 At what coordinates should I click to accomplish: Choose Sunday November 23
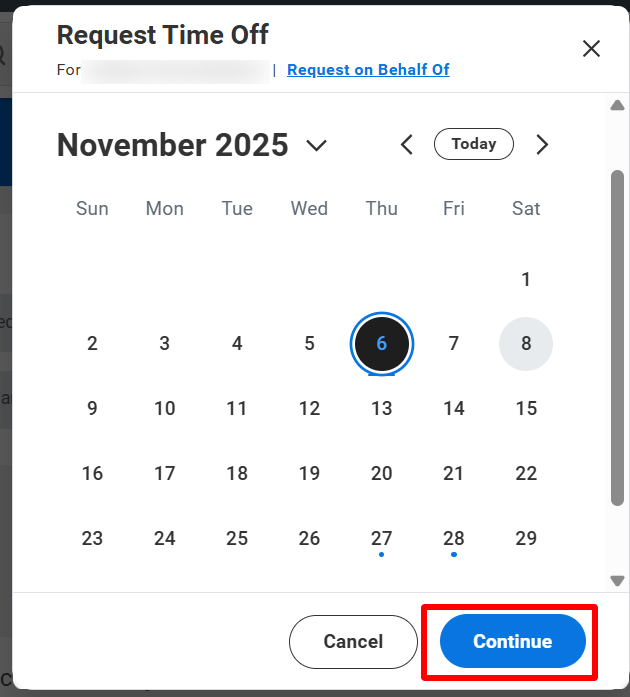pos(92,538)
